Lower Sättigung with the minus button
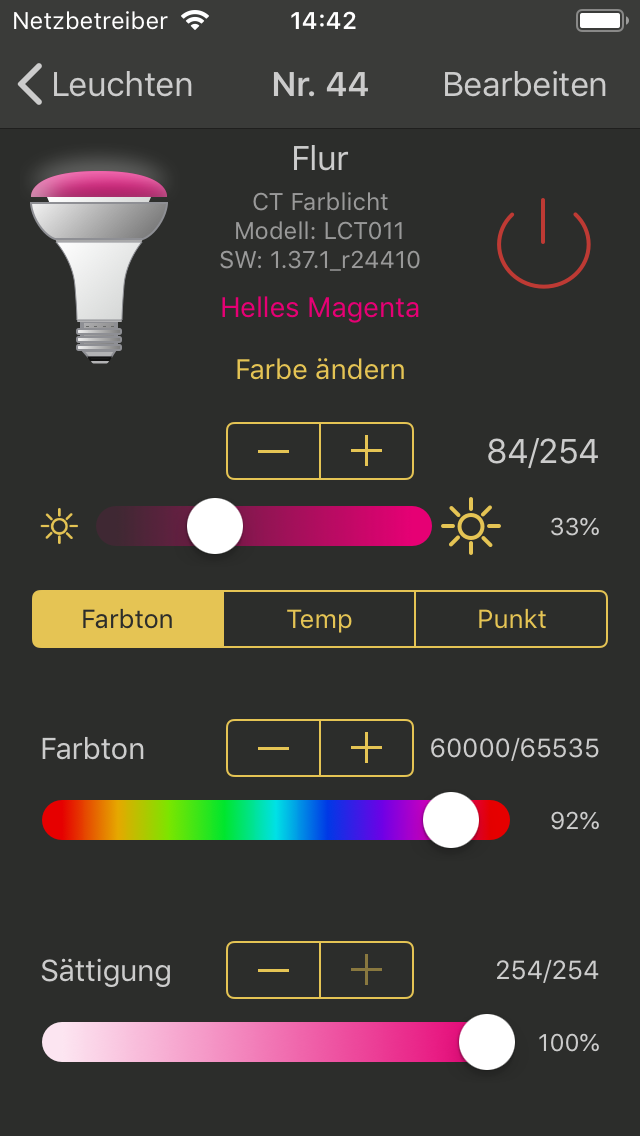Screen dimensions: 640x1136 [x=273, y=970]
